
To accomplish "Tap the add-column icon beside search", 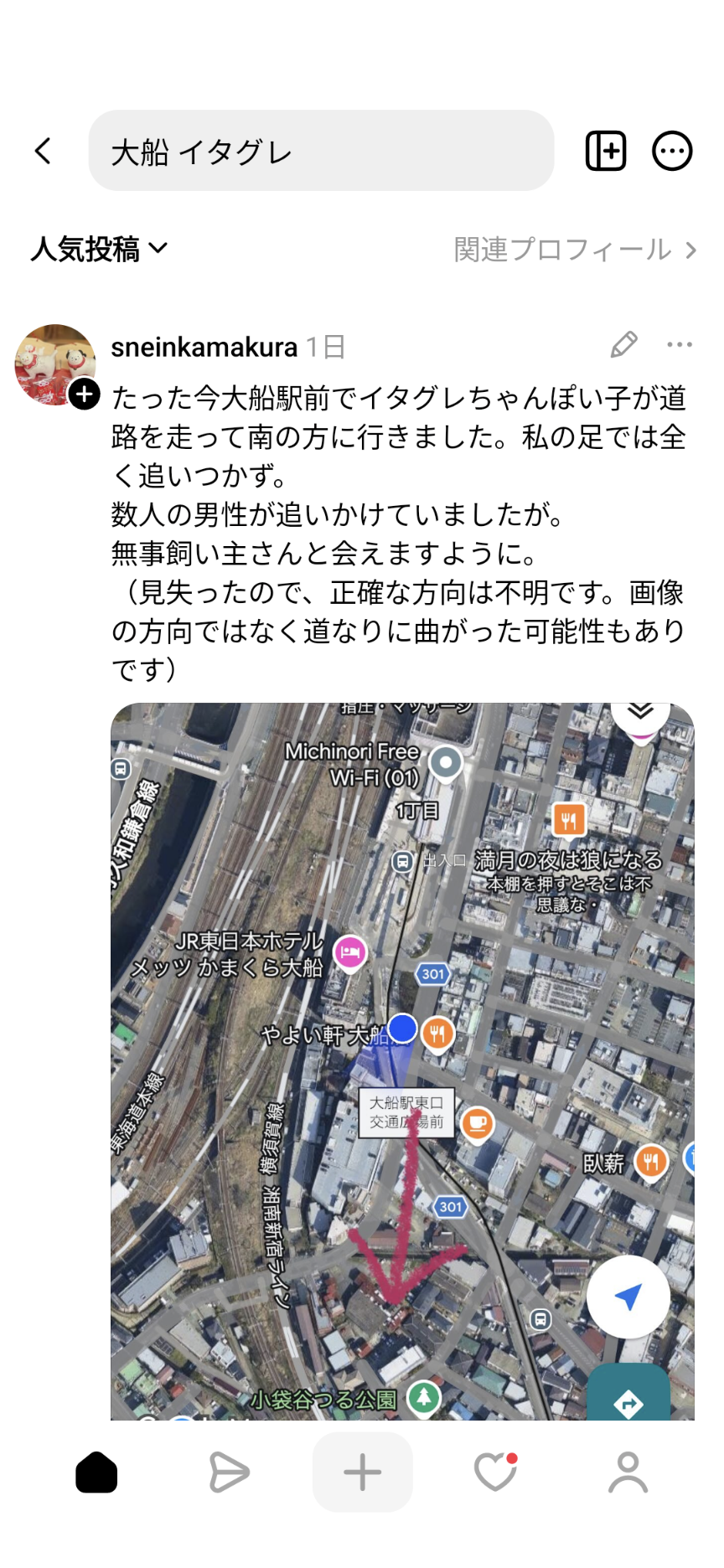I will (605, 151).
